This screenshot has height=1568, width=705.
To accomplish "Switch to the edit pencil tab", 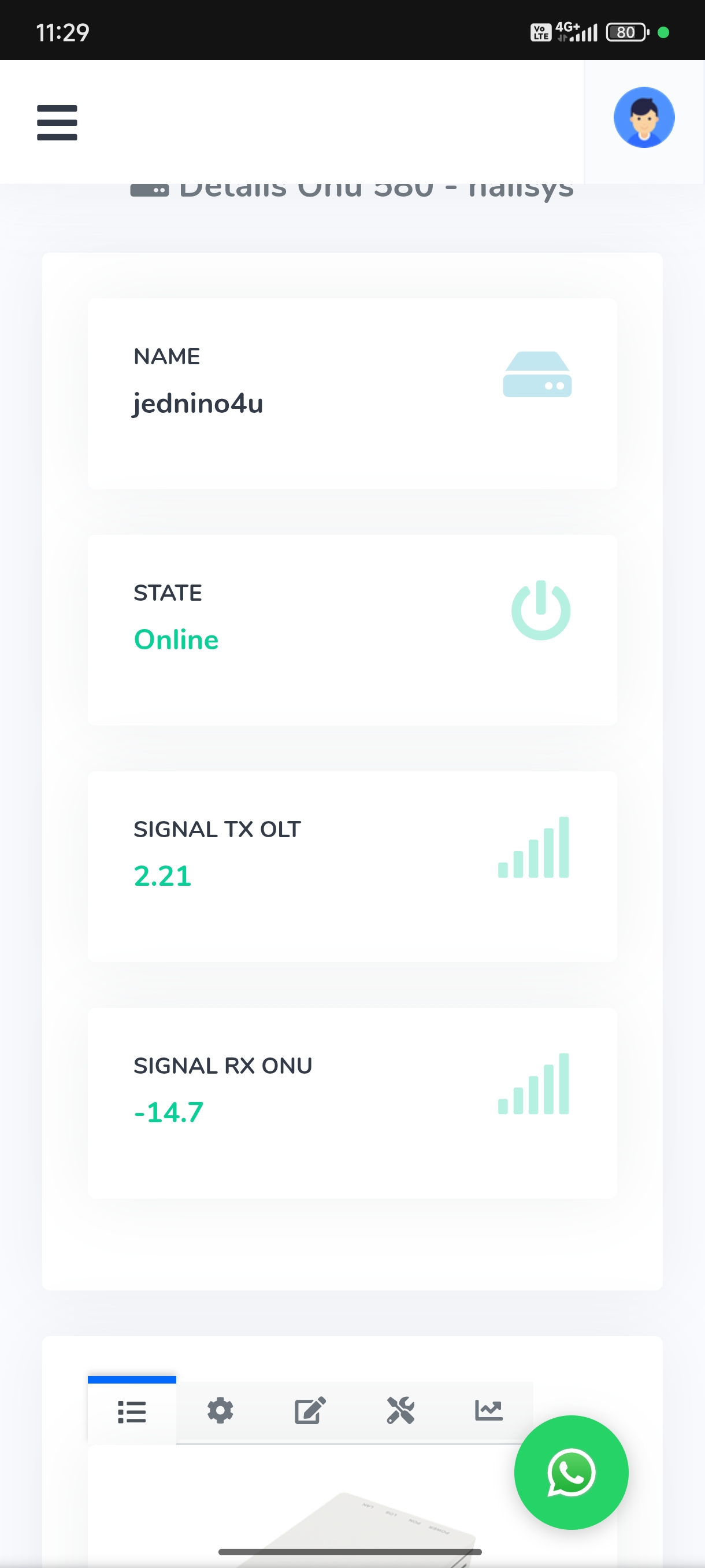I will (x=310, y=1410).
